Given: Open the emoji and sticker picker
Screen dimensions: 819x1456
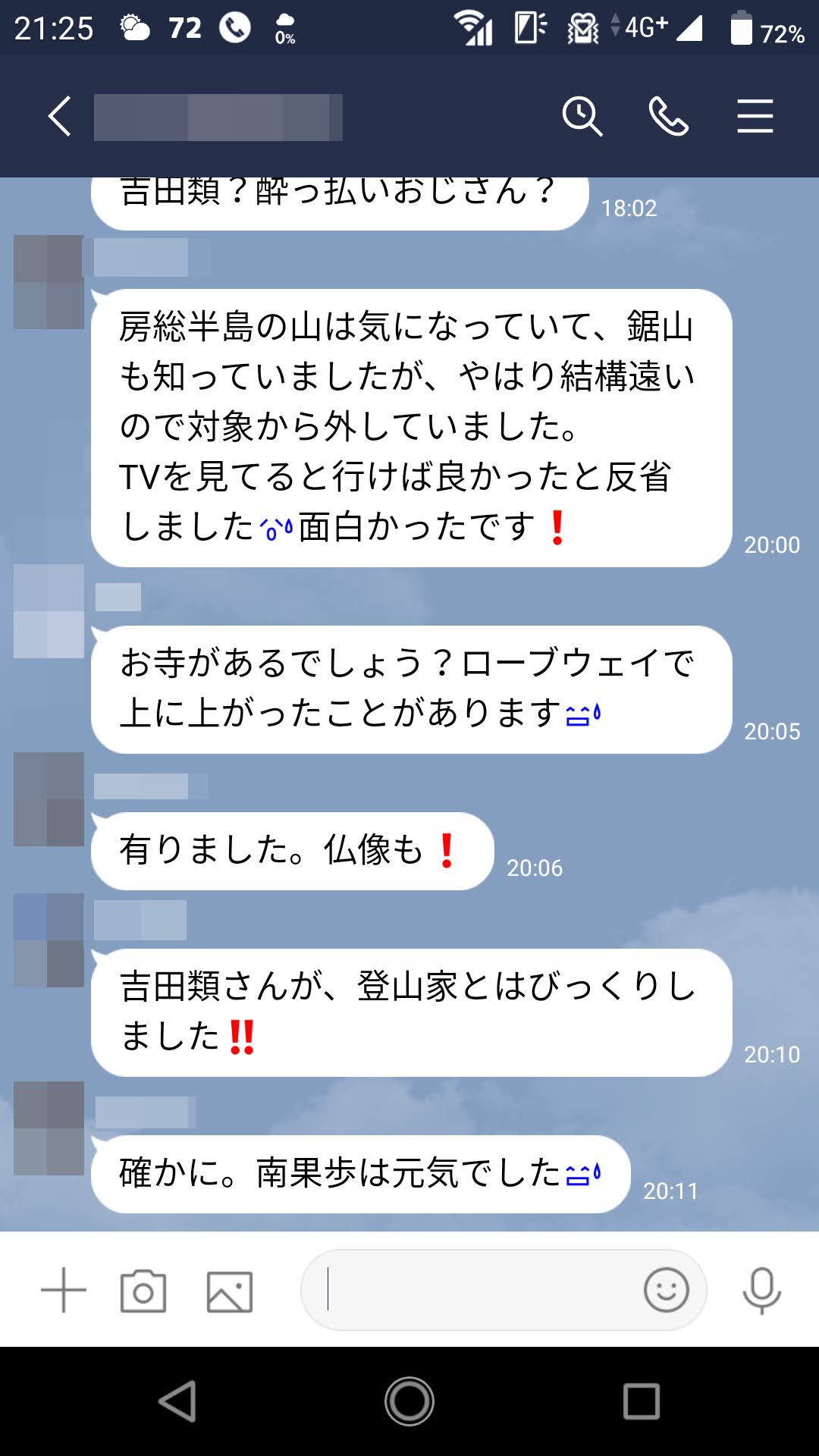Looking at the screenshot, I should (666, 1290).
